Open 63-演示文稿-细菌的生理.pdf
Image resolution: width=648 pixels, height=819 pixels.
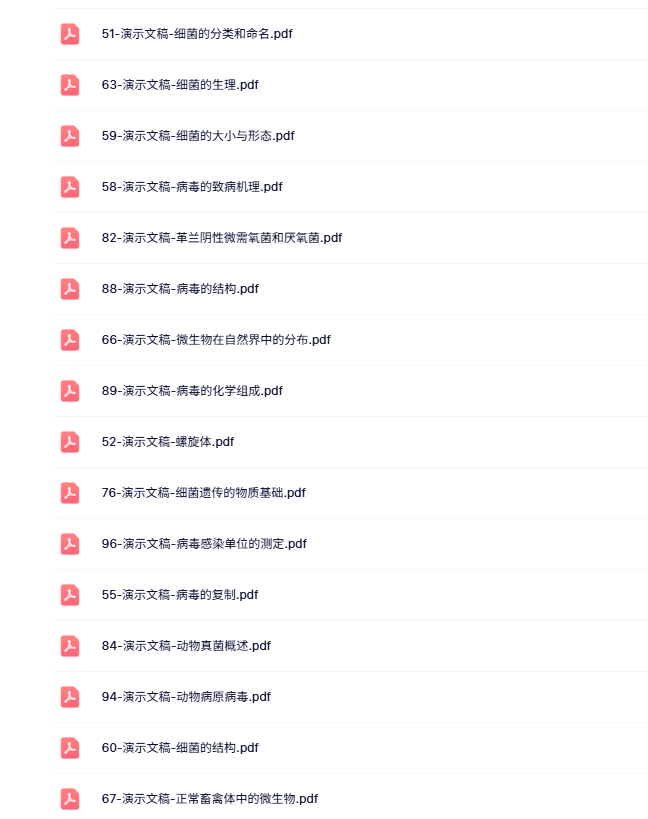tap(180, 85)
